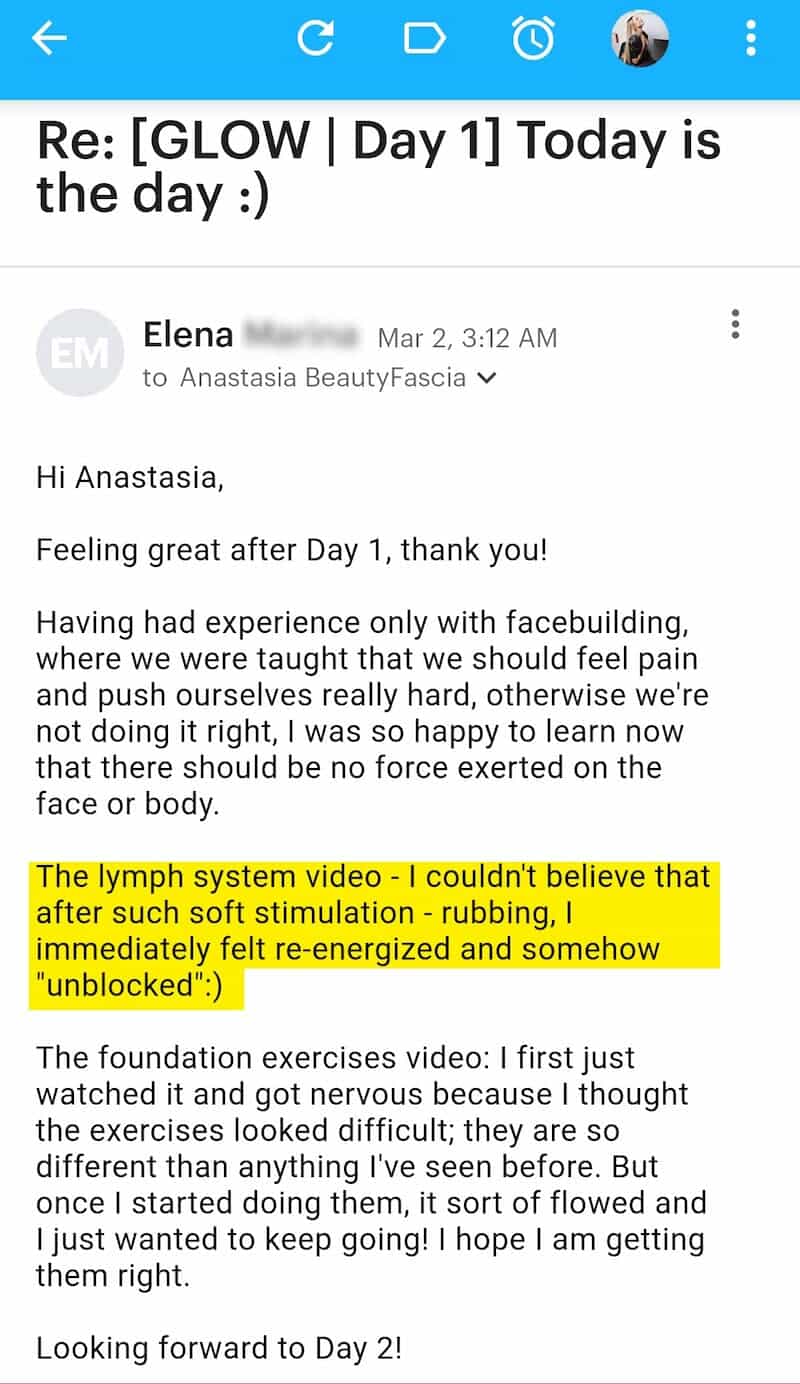Viewport: 800px width, 1384px height.
Task: Open the account profile picture
Action: point(640,39)
